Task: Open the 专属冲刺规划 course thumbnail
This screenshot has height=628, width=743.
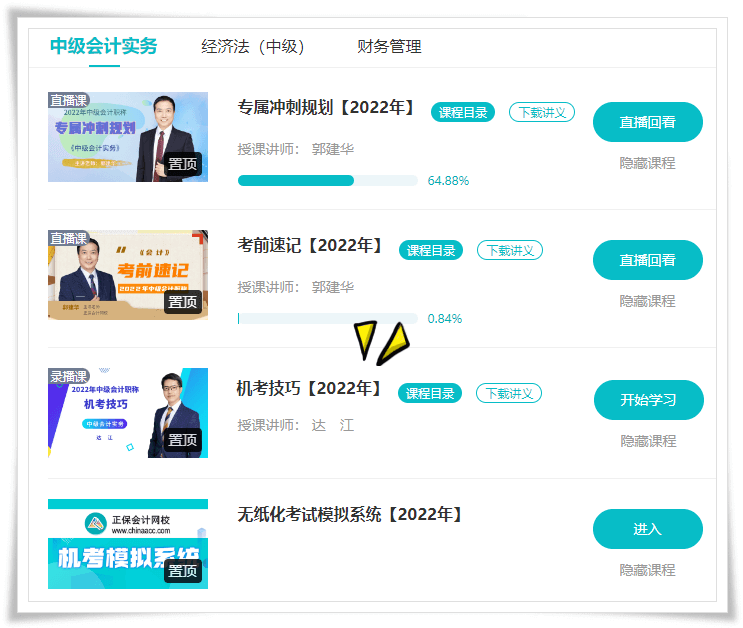Action: (x=128, y=137)
